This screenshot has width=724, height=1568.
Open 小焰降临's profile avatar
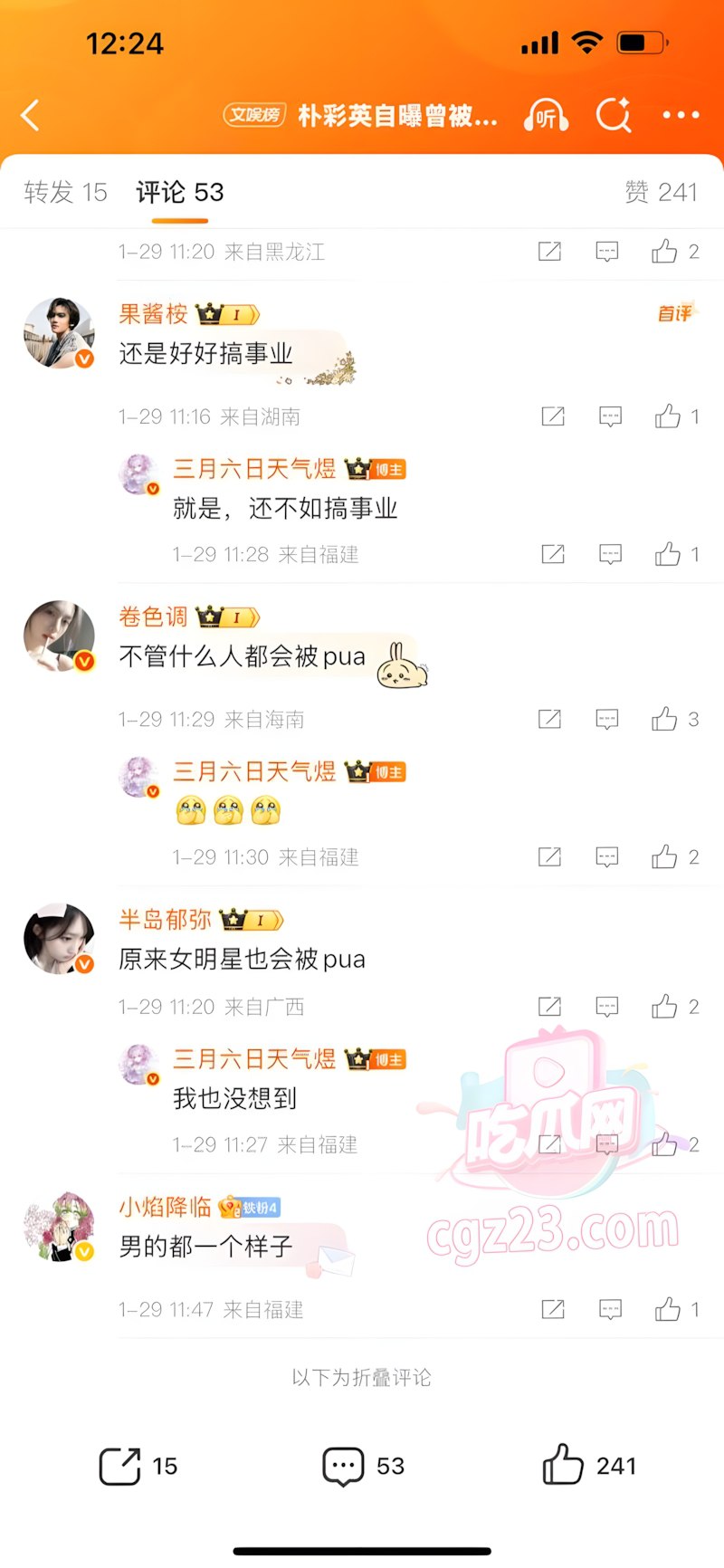60,1228
